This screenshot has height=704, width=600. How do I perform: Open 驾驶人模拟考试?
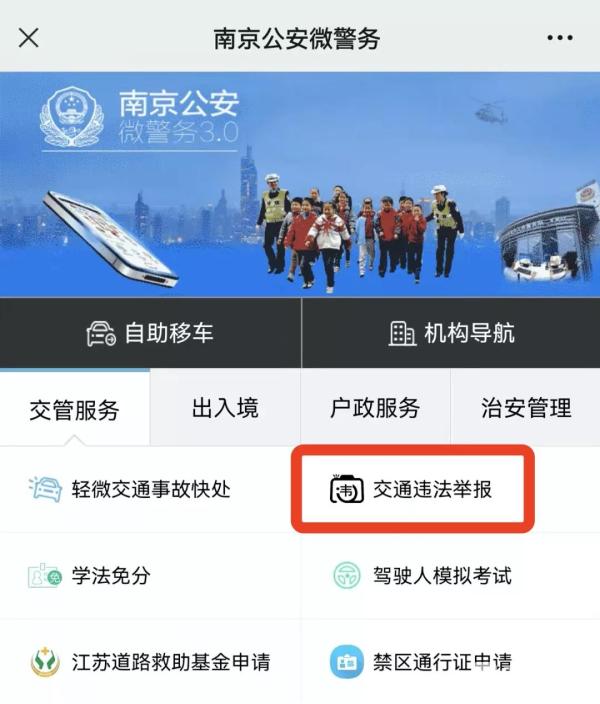[x=422, y=576]
